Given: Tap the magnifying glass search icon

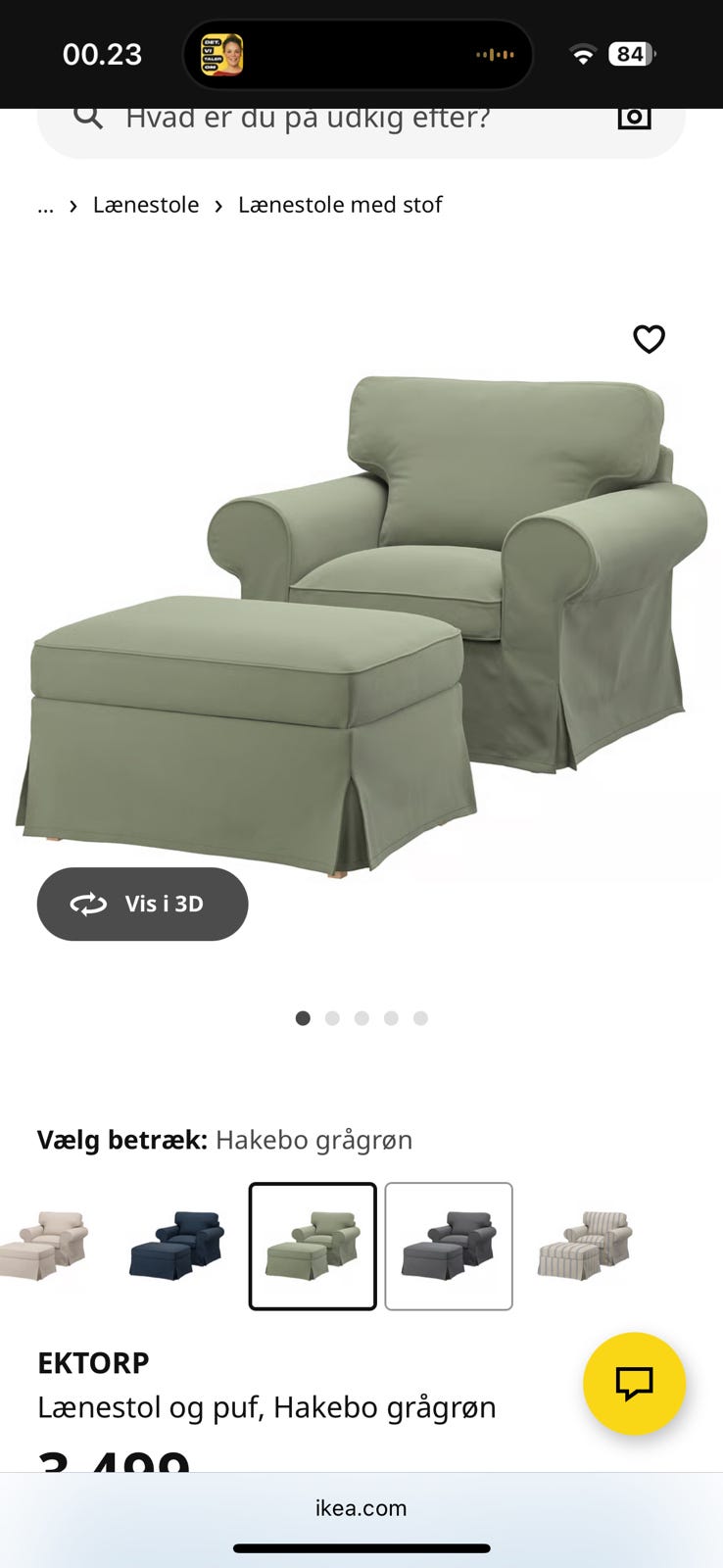Looking at the screenshot, I should 88,117.
